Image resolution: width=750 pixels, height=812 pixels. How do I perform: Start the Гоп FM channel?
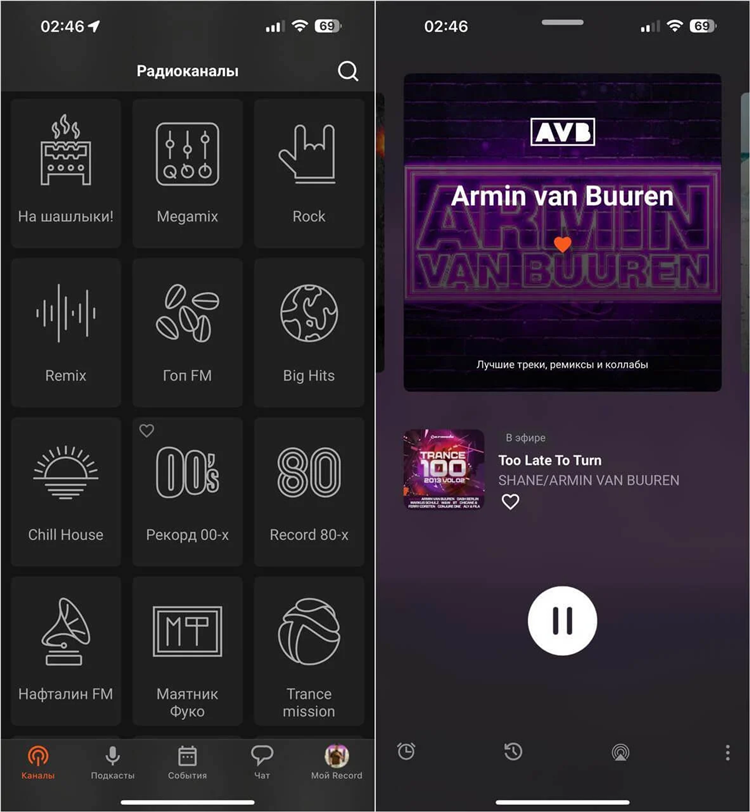[187, 332]
